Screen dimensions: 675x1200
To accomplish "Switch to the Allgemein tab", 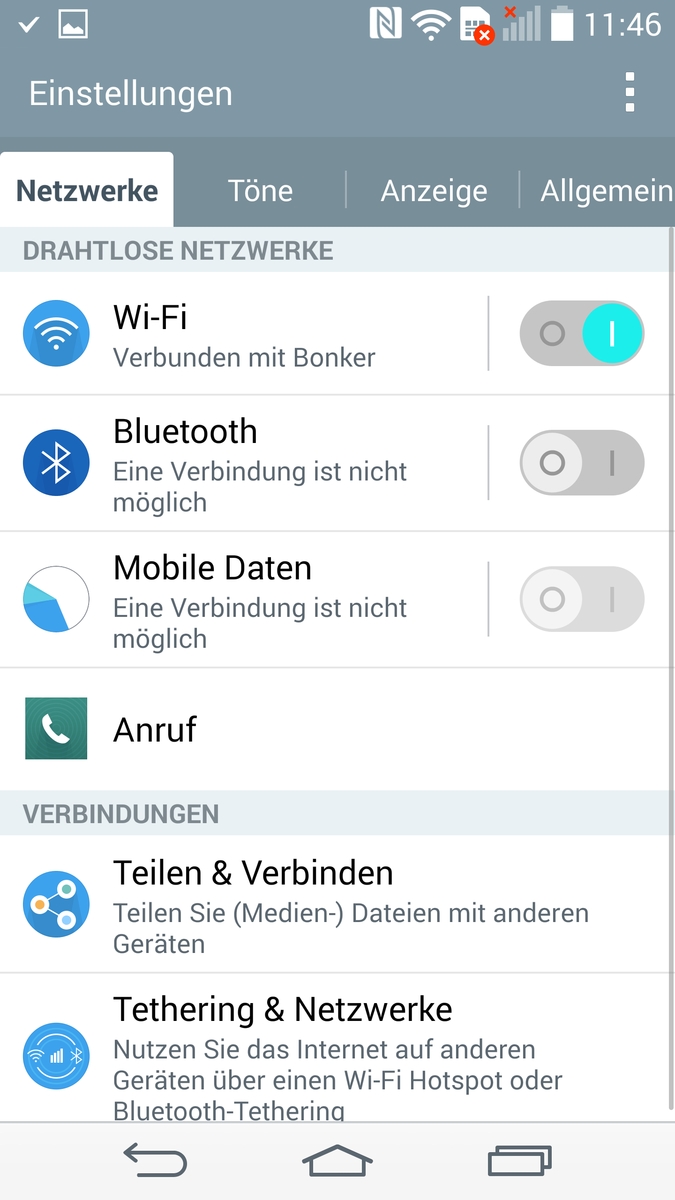I will pyautogui.click(x=605, y=190).
